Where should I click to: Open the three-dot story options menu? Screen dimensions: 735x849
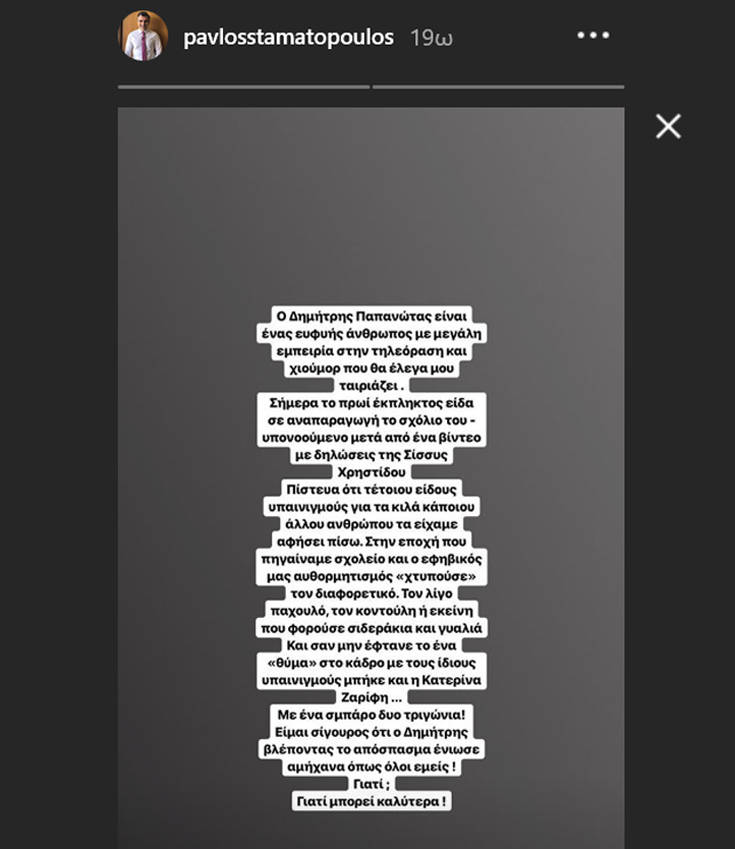pyautogui.click(x=593, y=35)
